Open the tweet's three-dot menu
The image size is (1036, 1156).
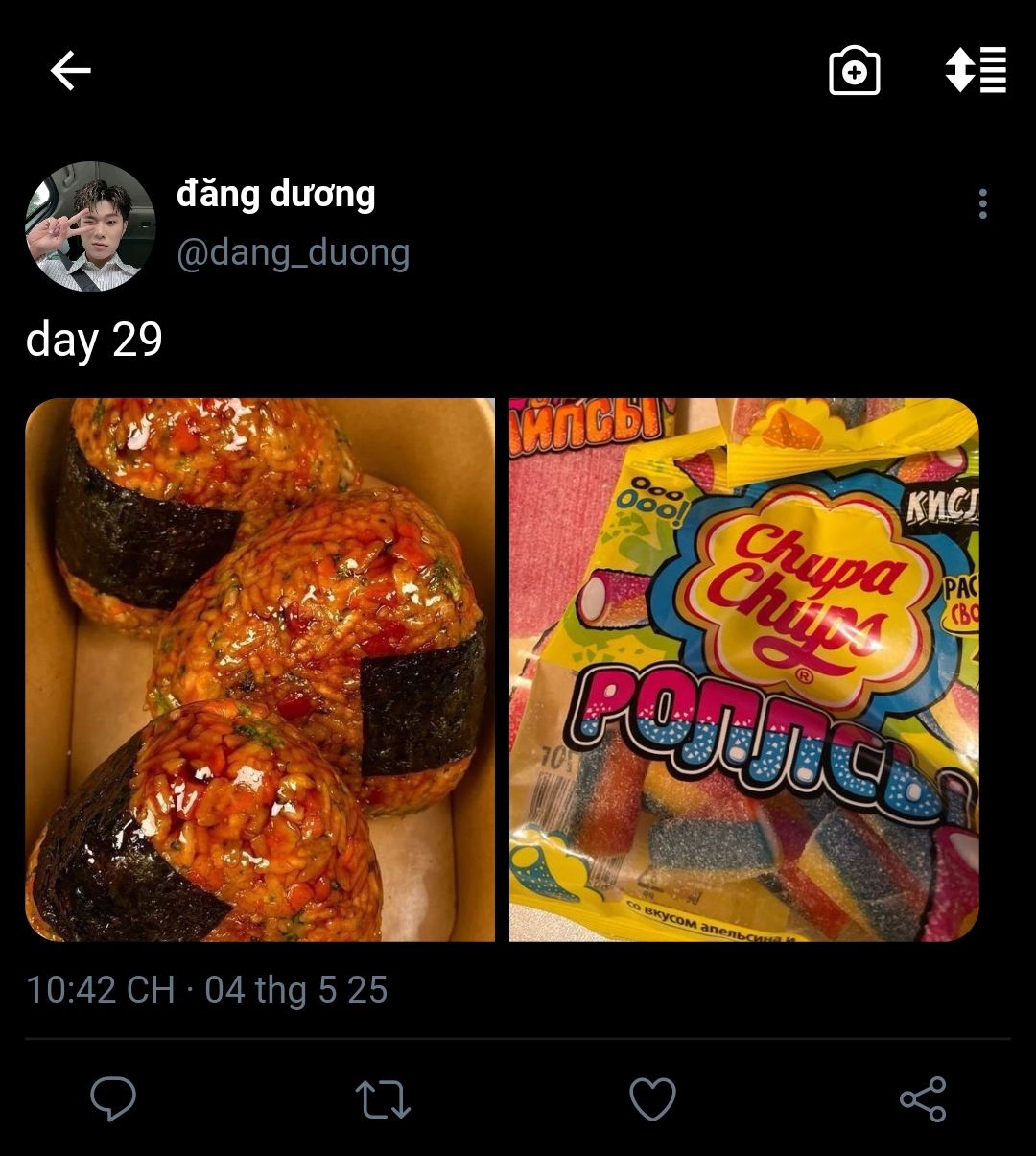[982, 203]
